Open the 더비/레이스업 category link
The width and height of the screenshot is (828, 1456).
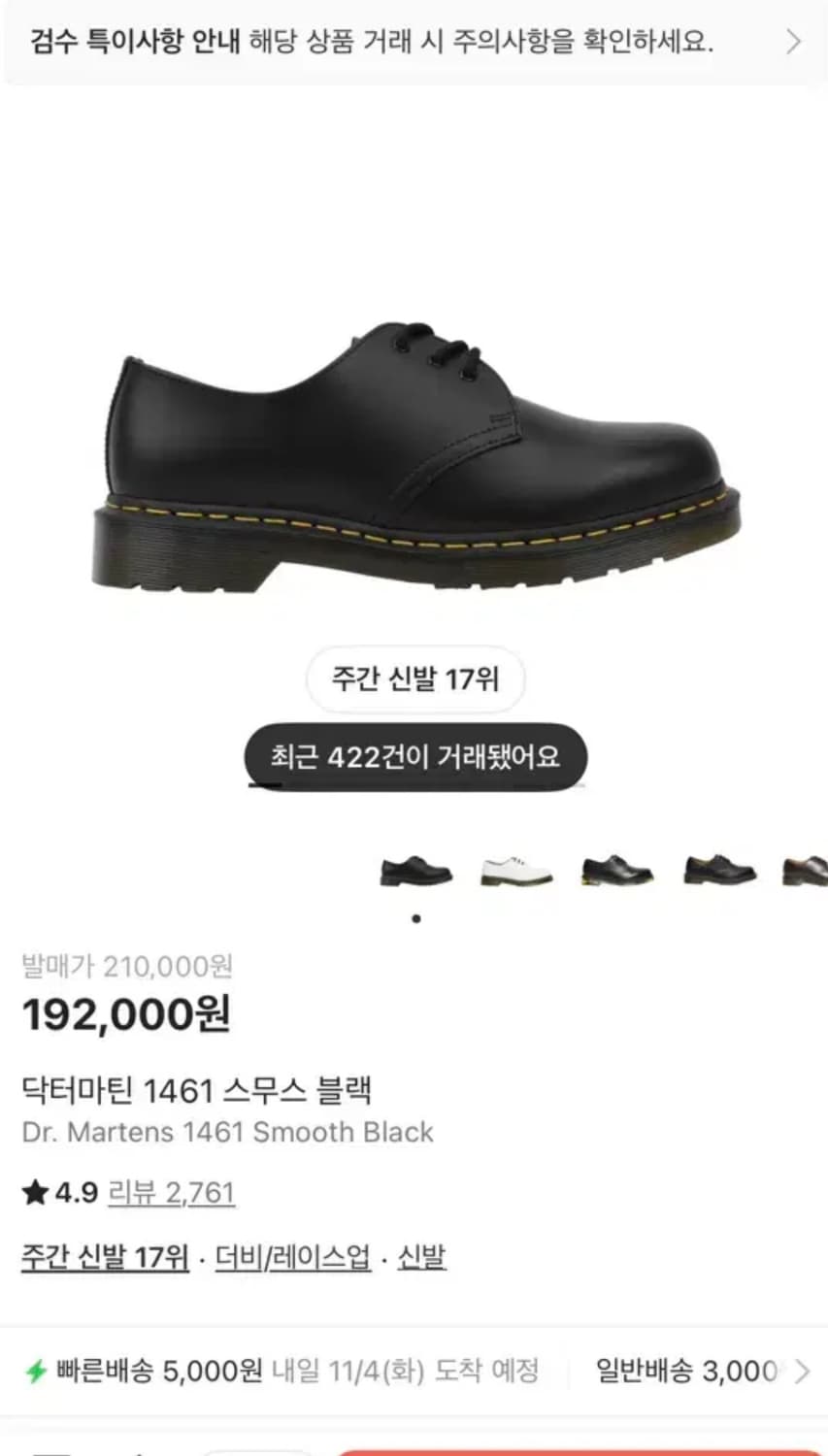291,1255
